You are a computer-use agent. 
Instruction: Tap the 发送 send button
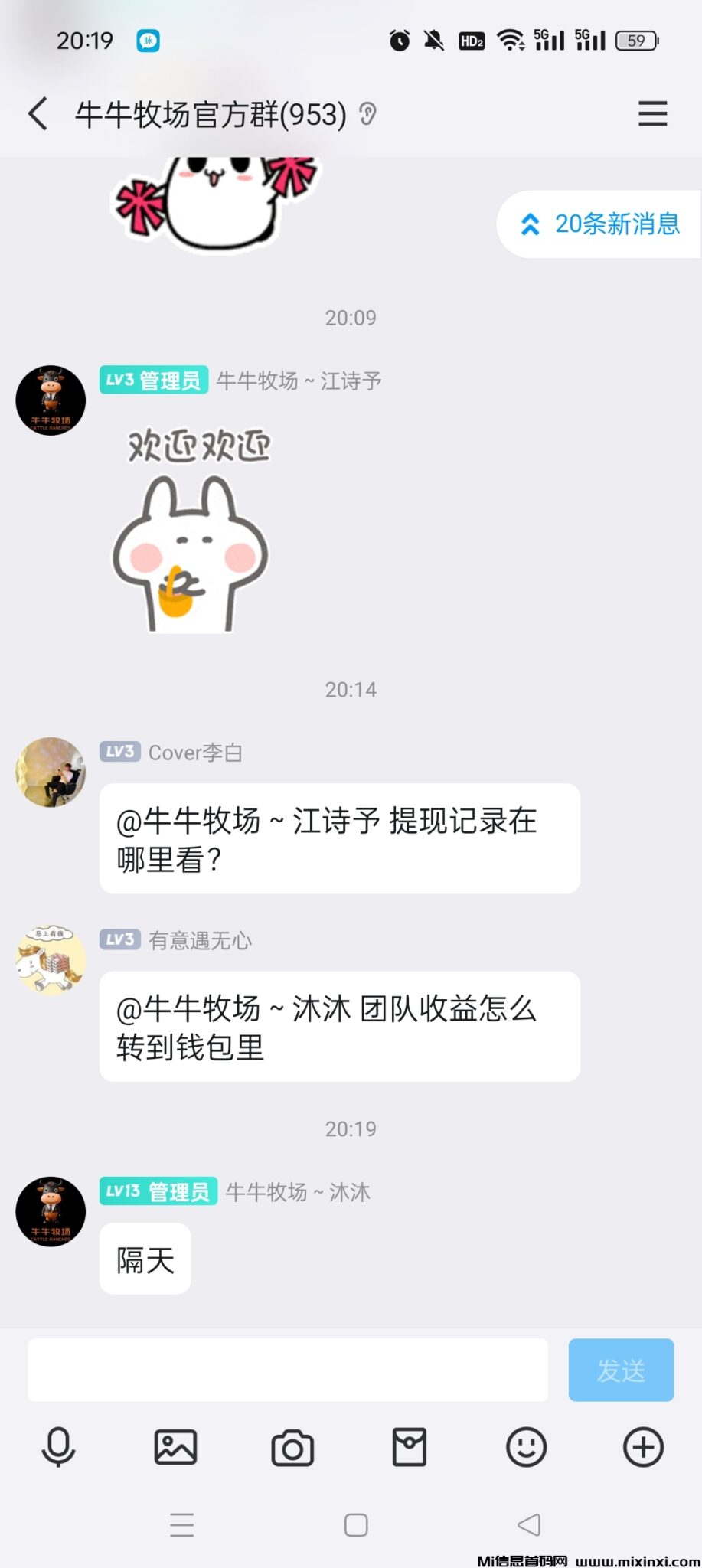click(621, 1370)
